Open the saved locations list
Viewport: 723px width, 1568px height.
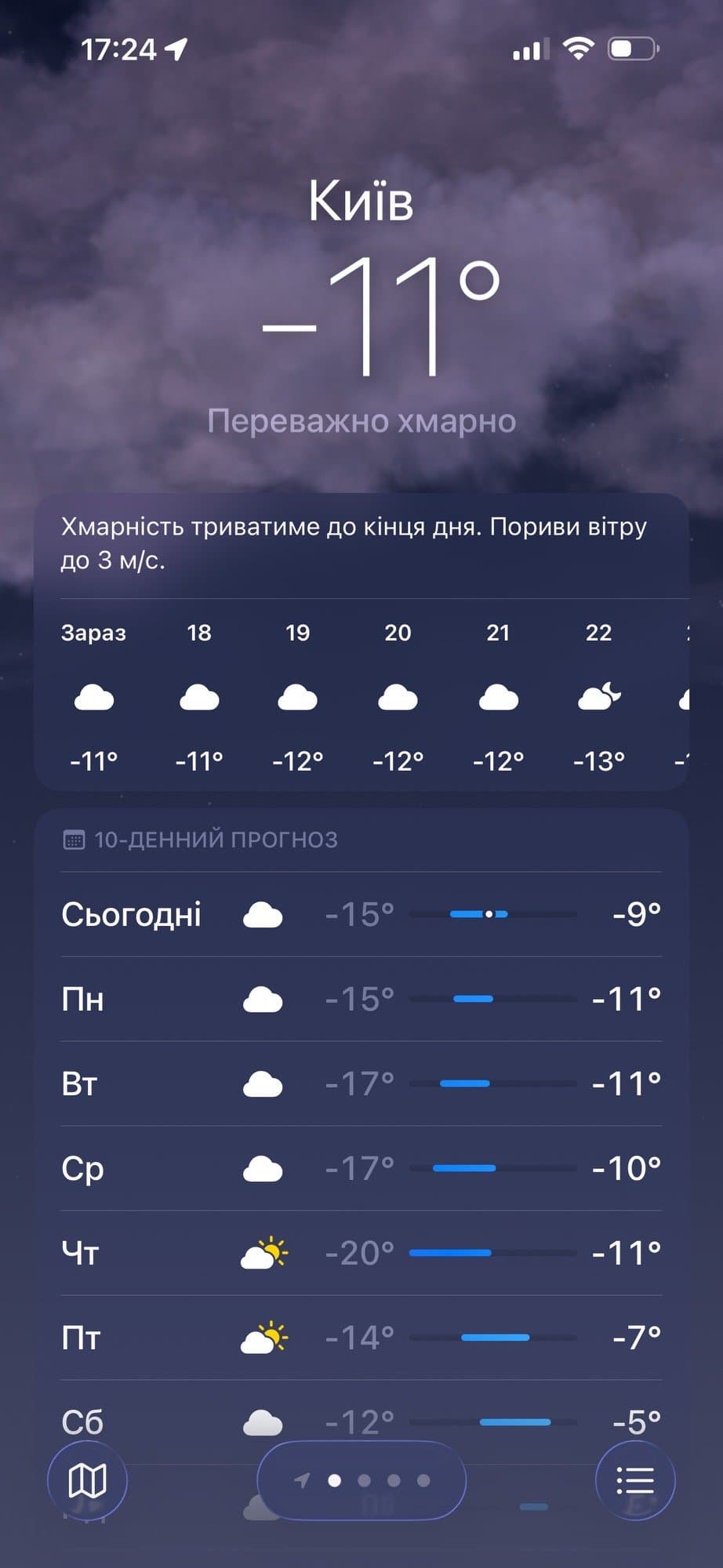point(635,1480)
